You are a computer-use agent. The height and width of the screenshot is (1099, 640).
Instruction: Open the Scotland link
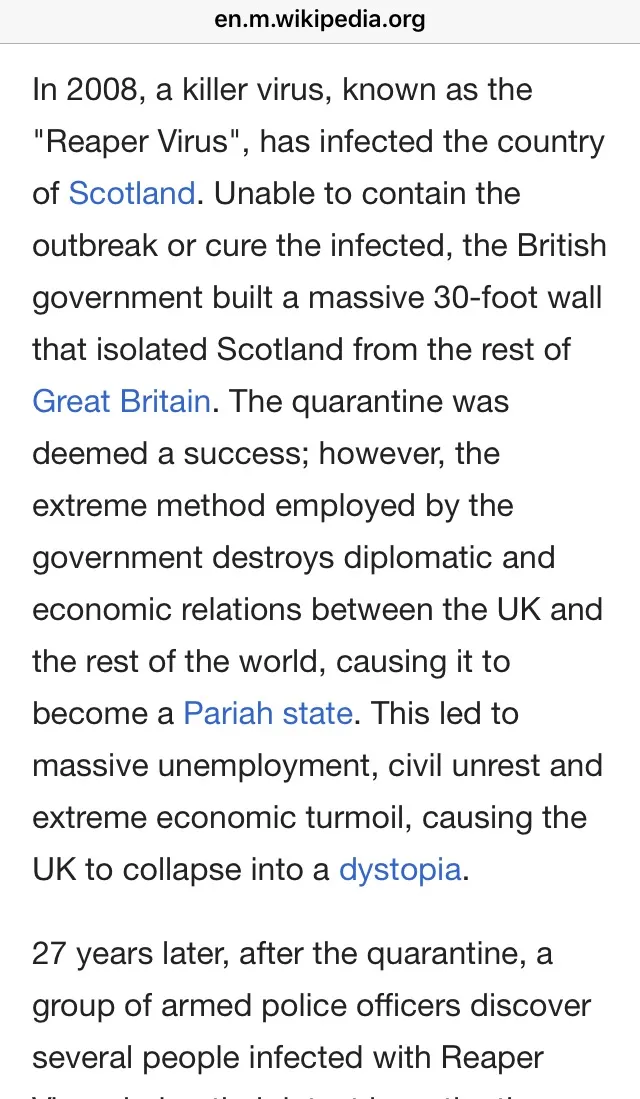[132, 193]
